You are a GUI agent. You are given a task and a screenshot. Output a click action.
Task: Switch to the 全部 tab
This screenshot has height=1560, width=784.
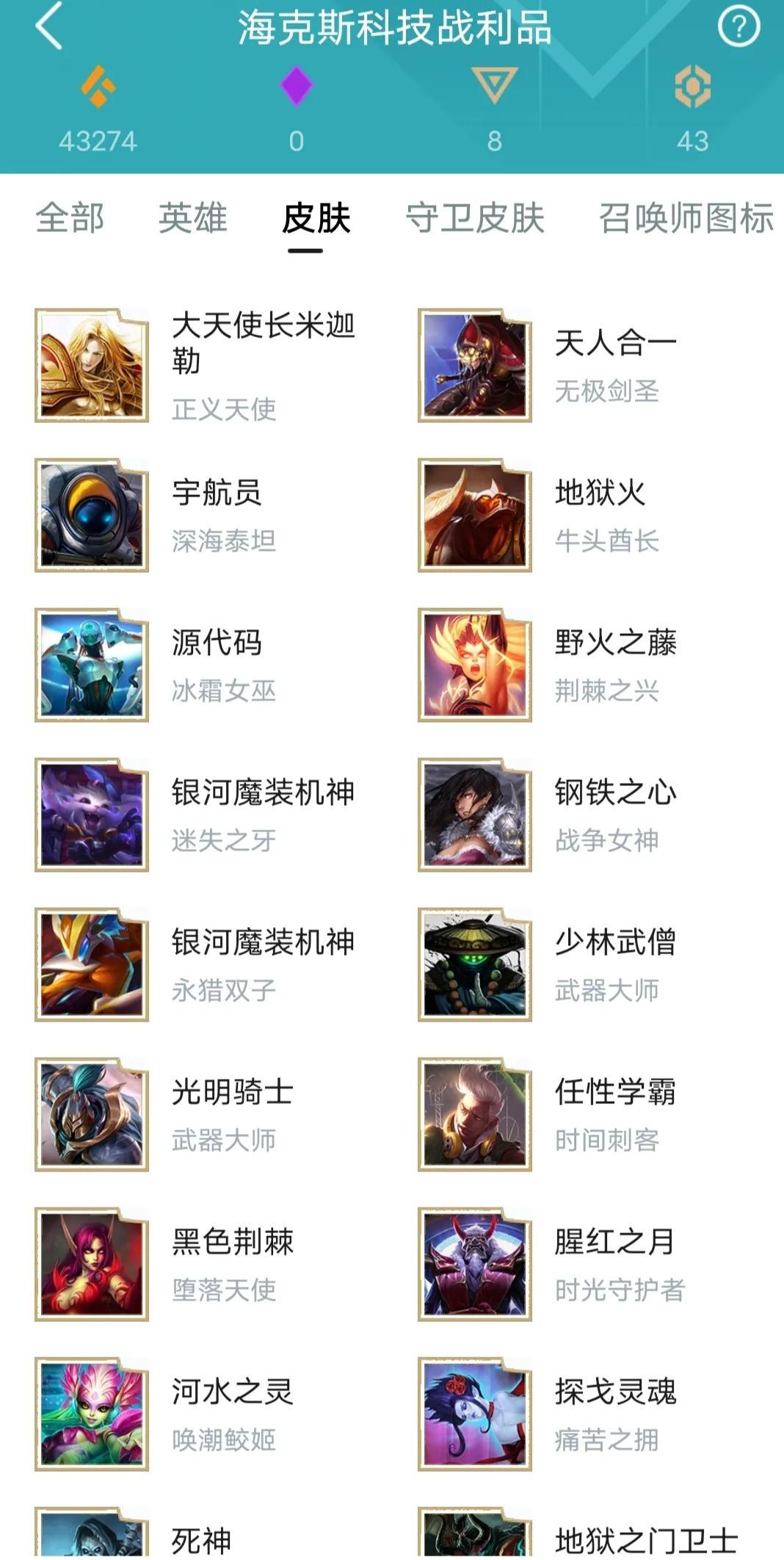pyautogui.click(x=70, y=218)
